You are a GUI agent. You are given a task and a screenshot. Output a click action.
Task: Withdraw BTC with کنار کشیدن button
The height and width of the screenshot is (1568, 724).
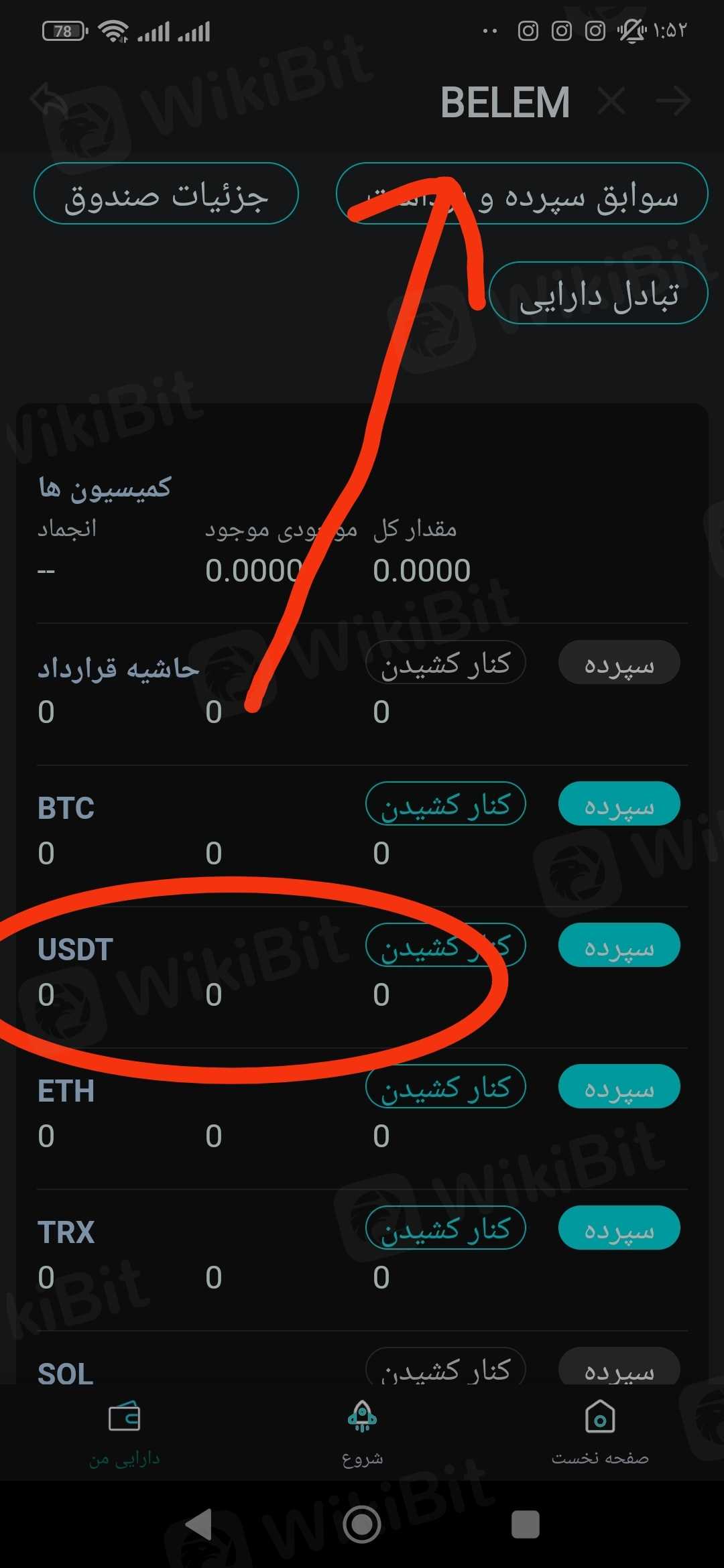tap(445, 804)
